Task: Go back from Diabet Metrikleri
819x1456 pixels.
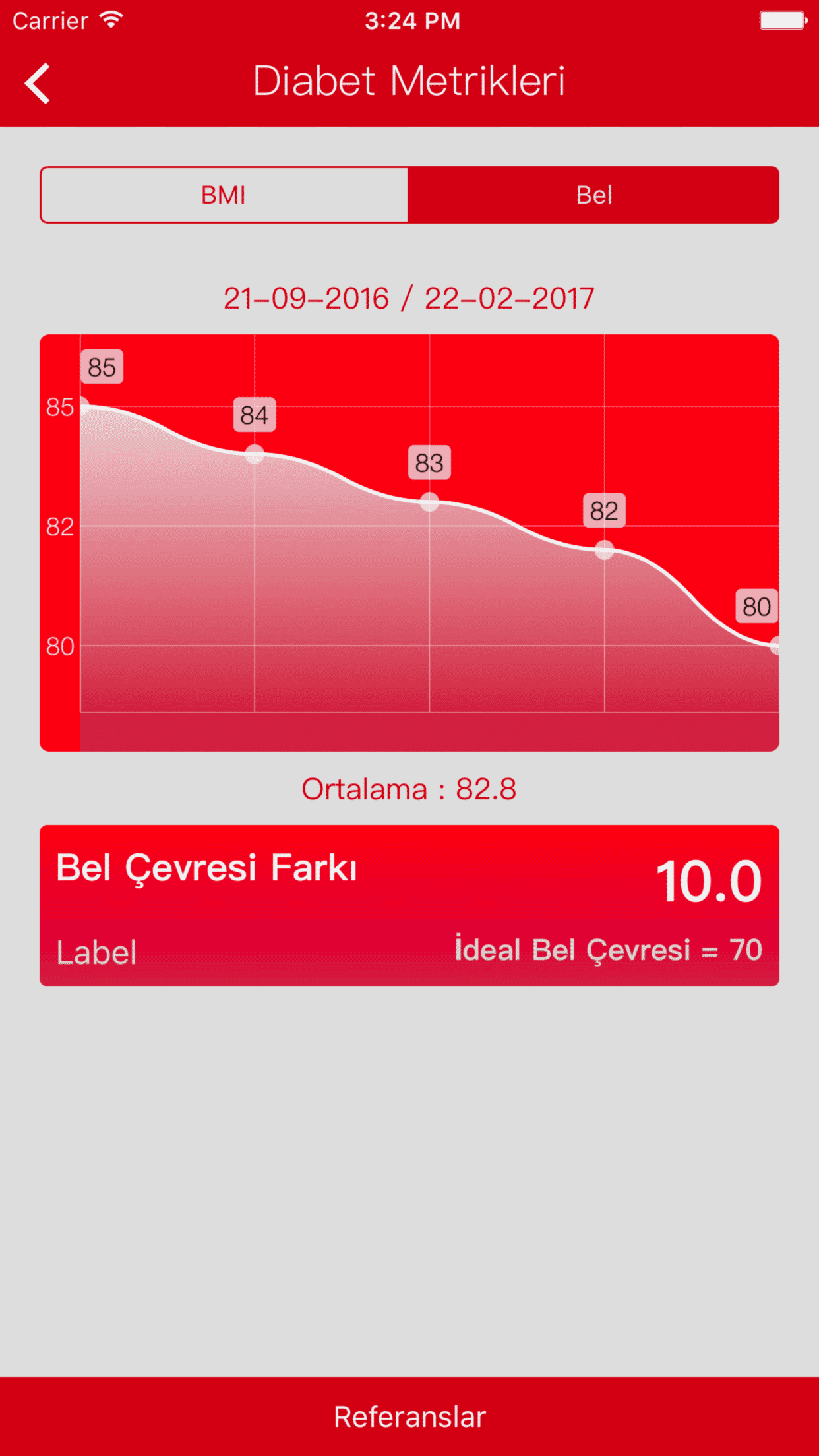Action: 38,83
